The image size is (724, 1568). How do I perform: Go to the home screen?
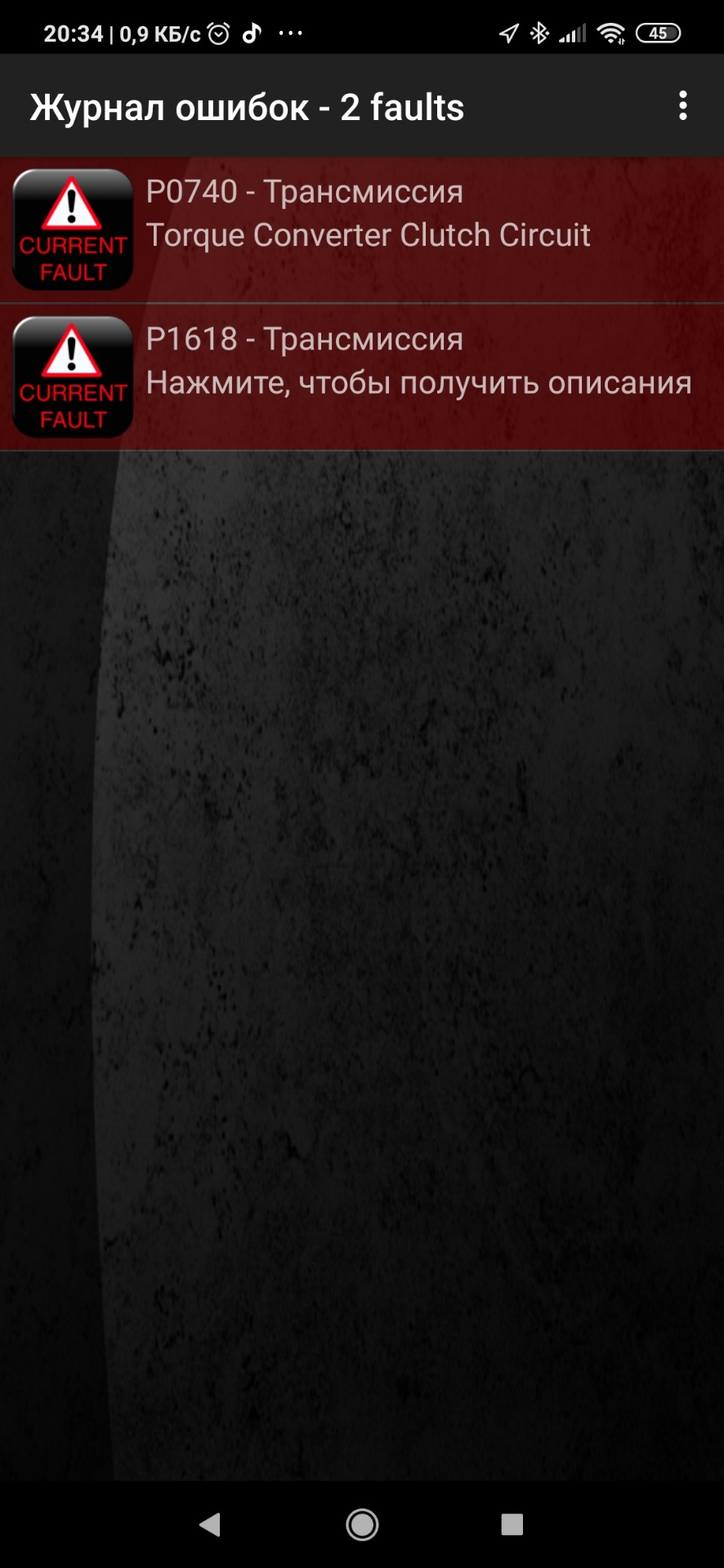point(362,1524)
